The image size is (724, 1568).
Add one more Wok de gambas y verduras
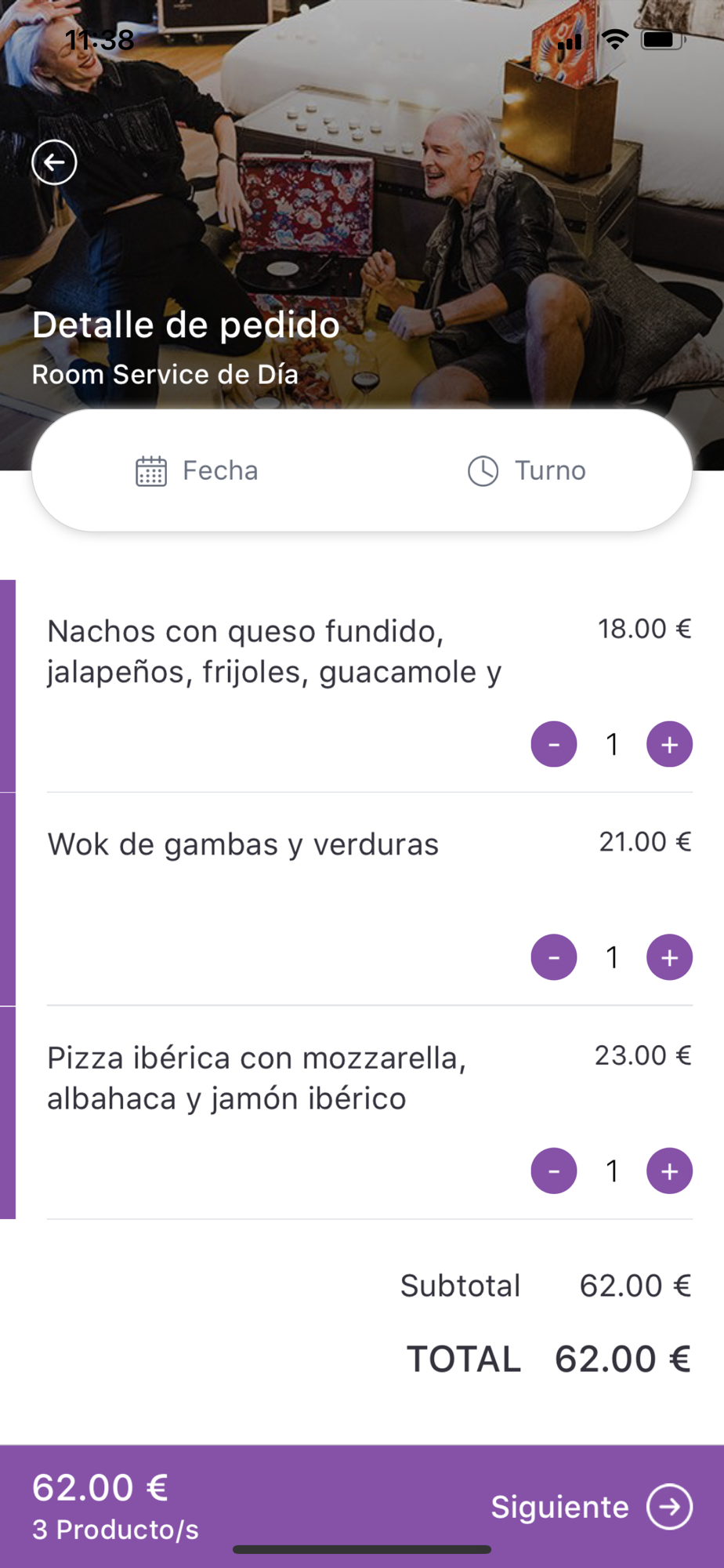669,957
